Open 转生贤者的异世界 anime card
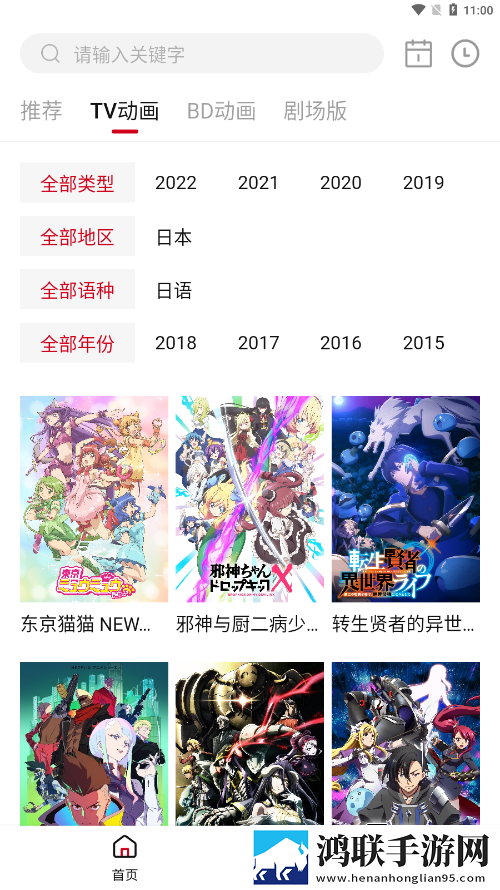The height and width of the screenshot is (890, 500). 406,515
